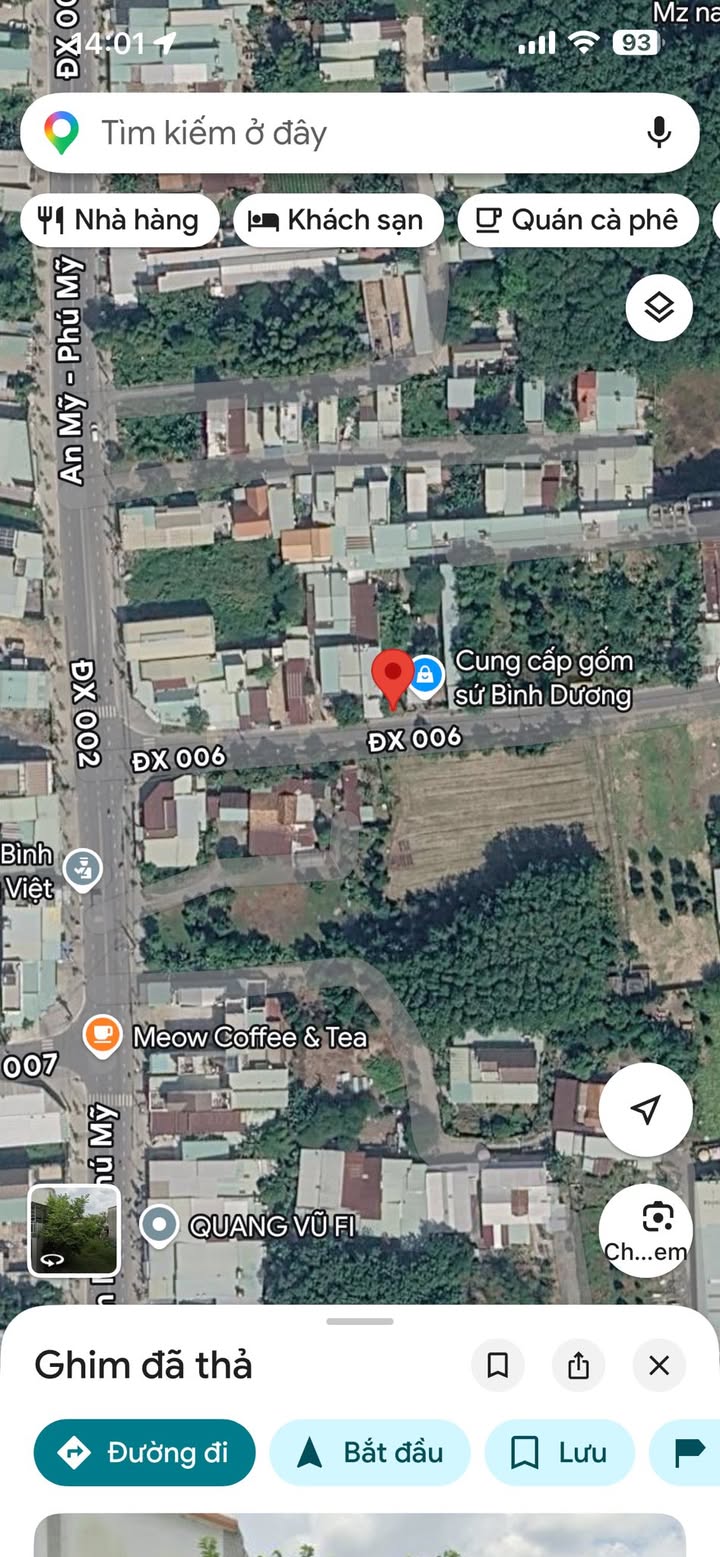Image resolution: width=720 pixels, height=1557 pixels.
Task: Tap the flag label button
Action: [690, 1452]
